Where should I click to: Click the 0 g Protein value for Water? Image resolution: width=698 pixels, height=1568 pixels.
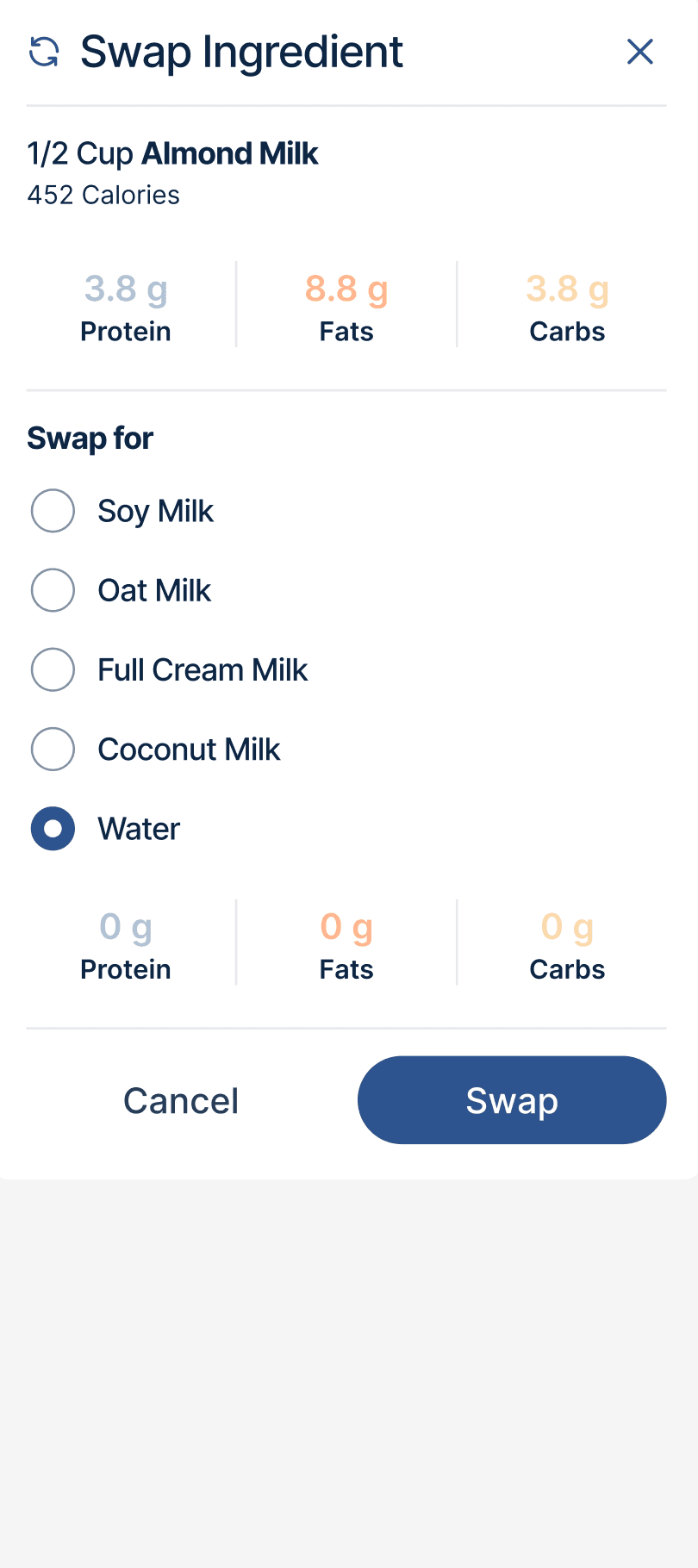(x=125, y=927)
